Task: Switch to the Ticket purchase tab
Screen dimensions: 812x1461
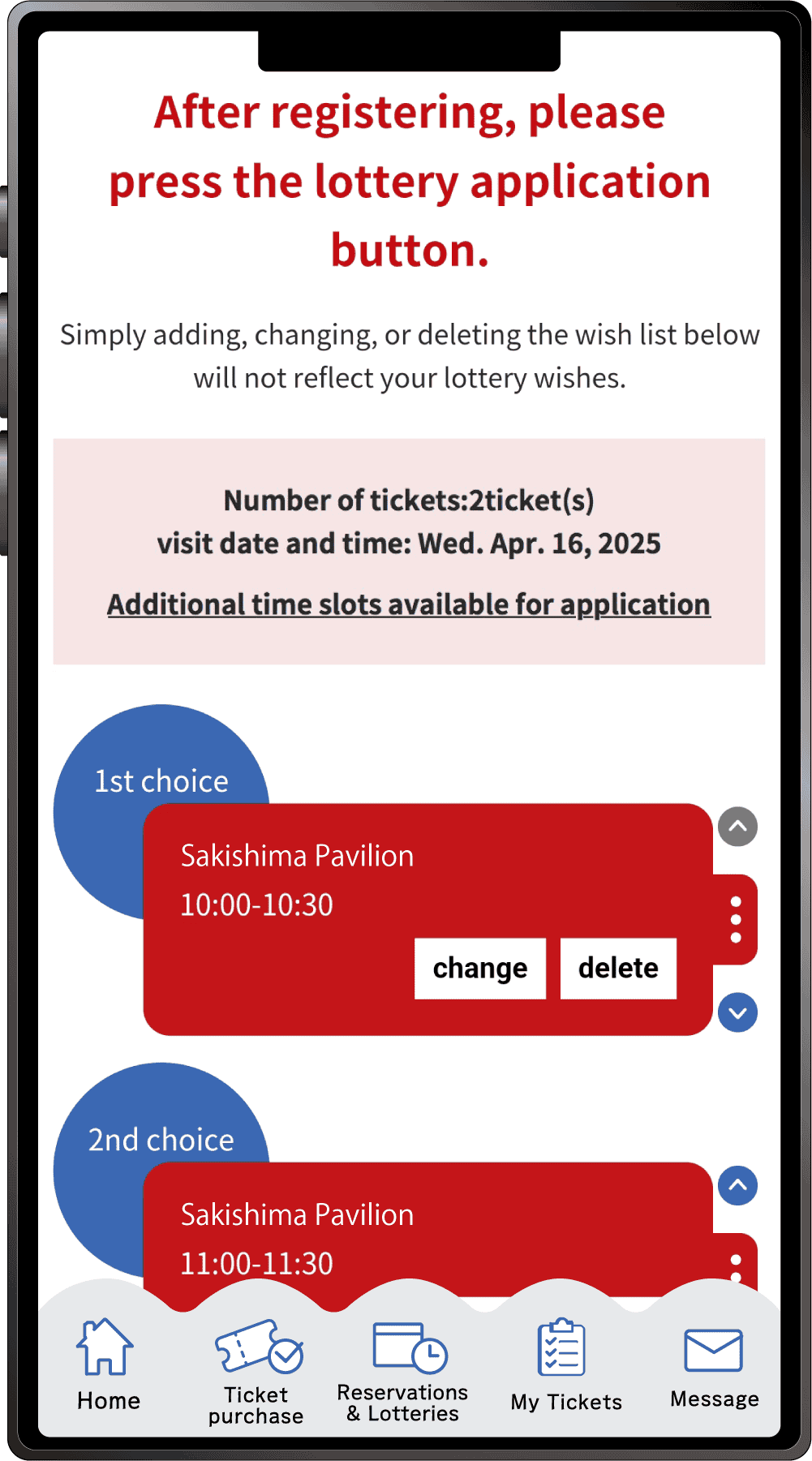Action: pyautogui.click(x=256, y=1372)
